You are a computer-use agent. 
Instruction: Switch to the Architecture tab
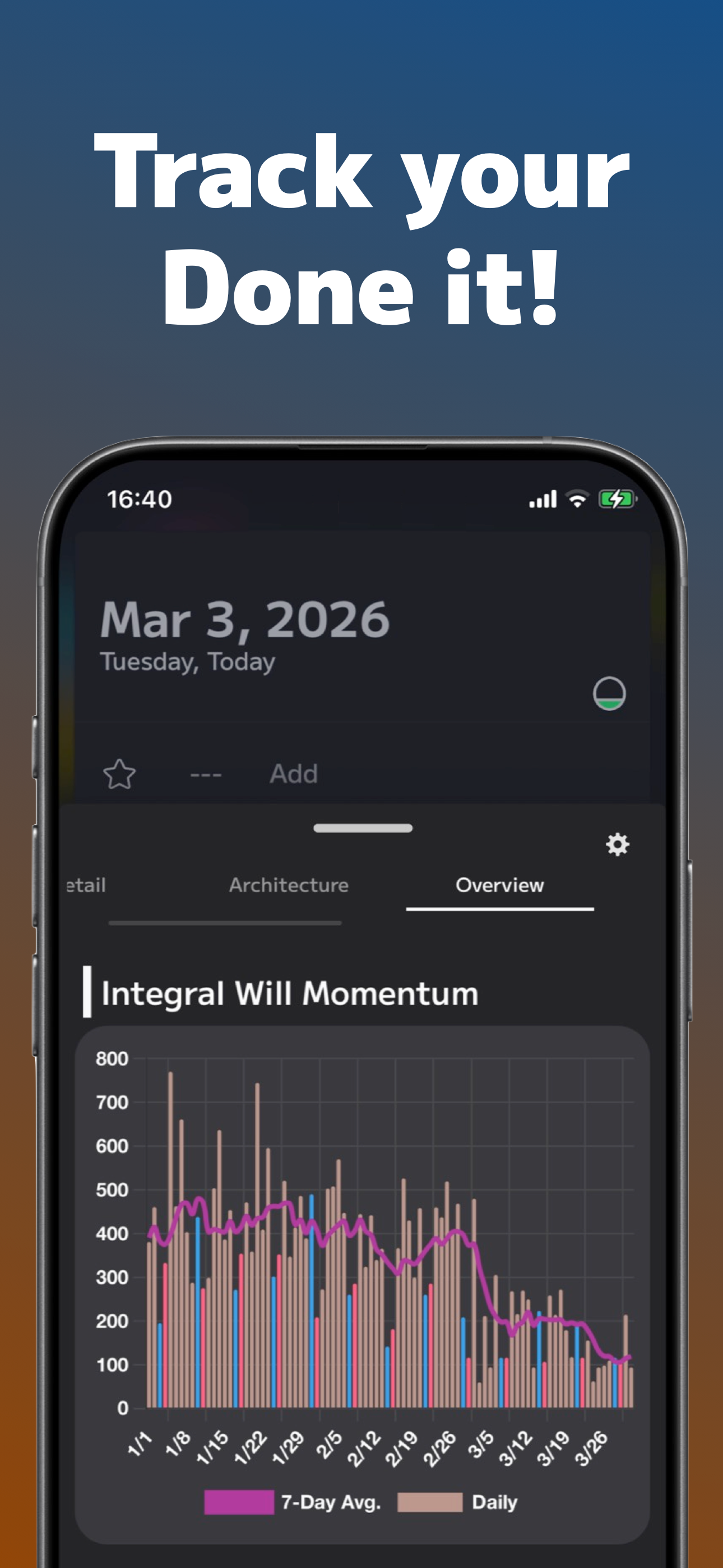pos(289,886)
